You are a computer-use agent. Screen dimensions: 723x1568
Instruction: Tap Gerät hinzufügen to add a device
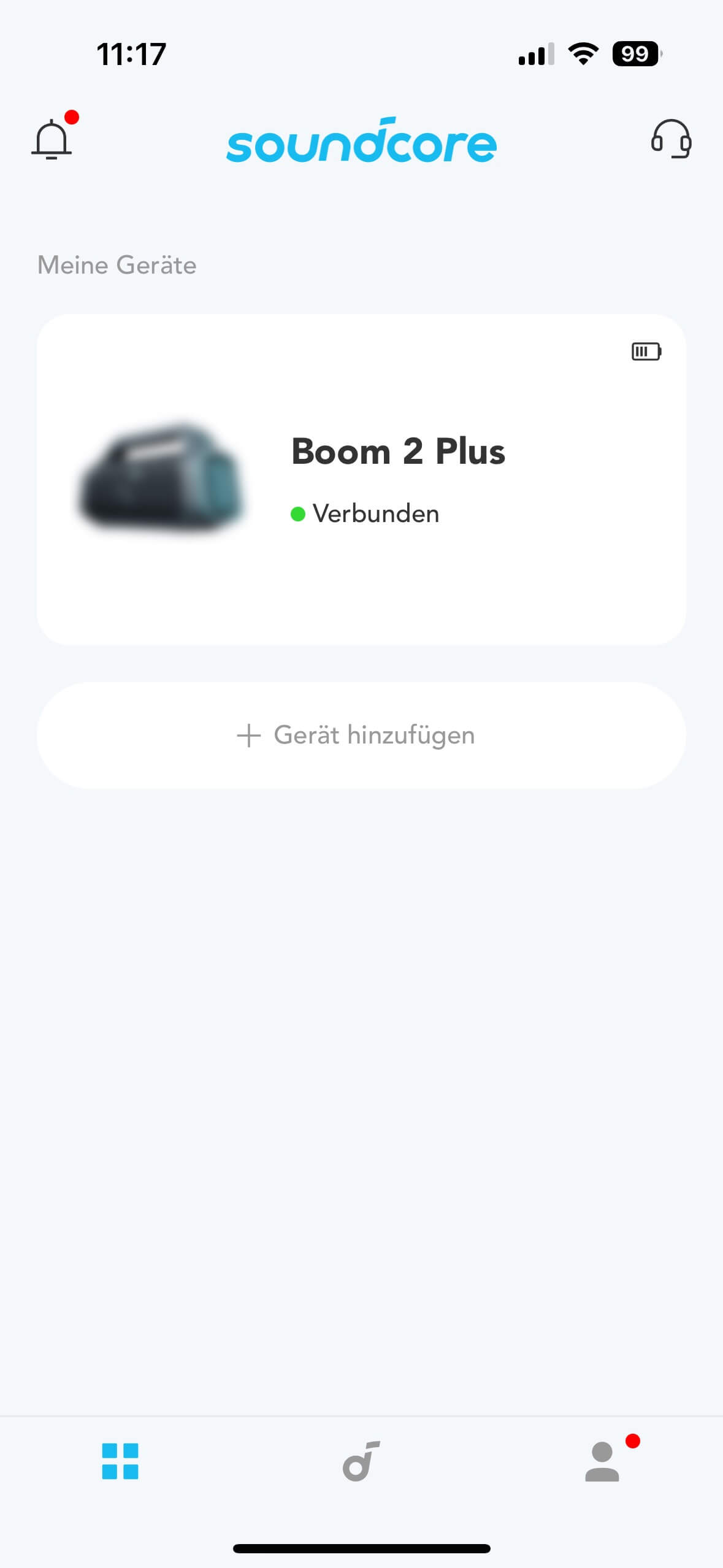click(x=361, y=735)
